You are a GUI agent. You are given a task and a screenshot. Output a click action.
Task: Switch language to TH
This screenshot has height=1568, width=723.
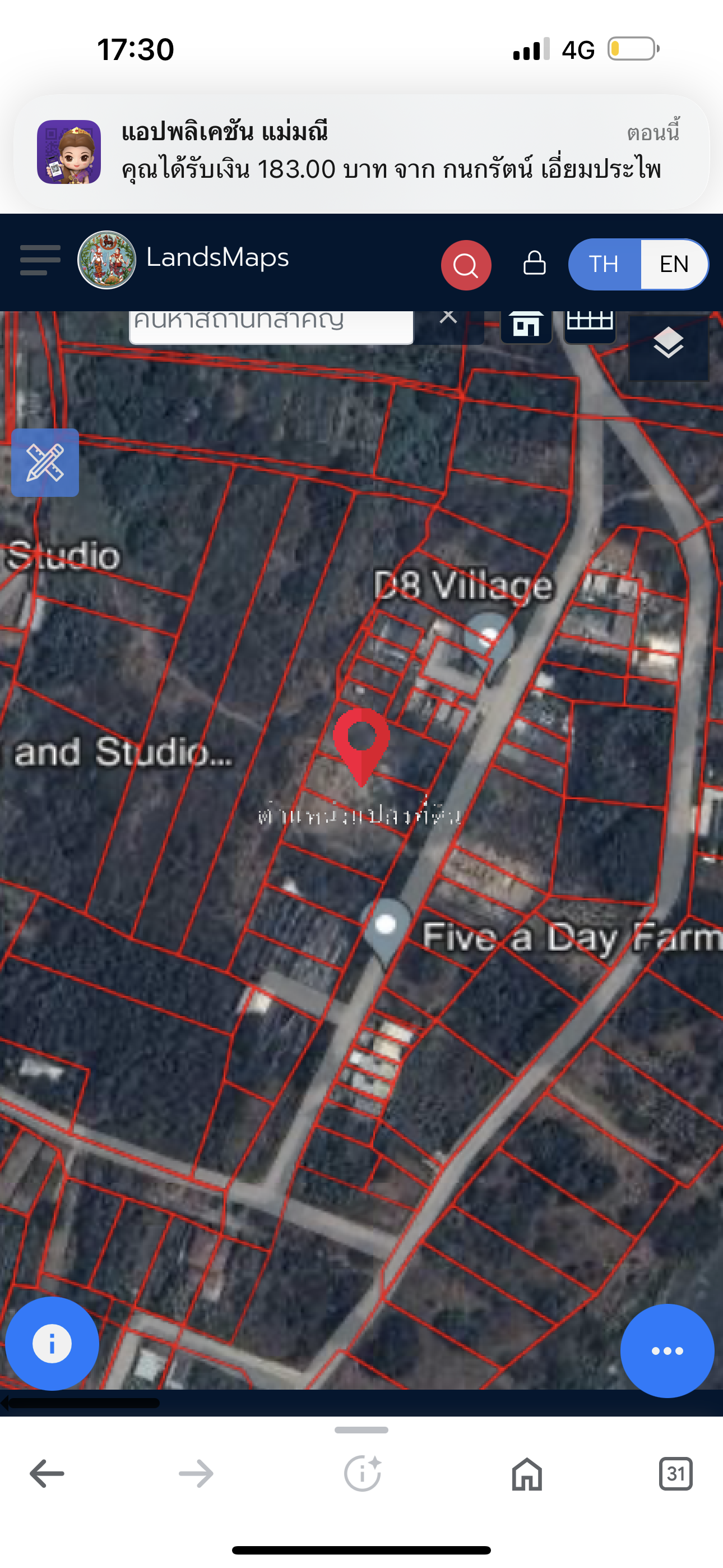click(x=603, y=264)
